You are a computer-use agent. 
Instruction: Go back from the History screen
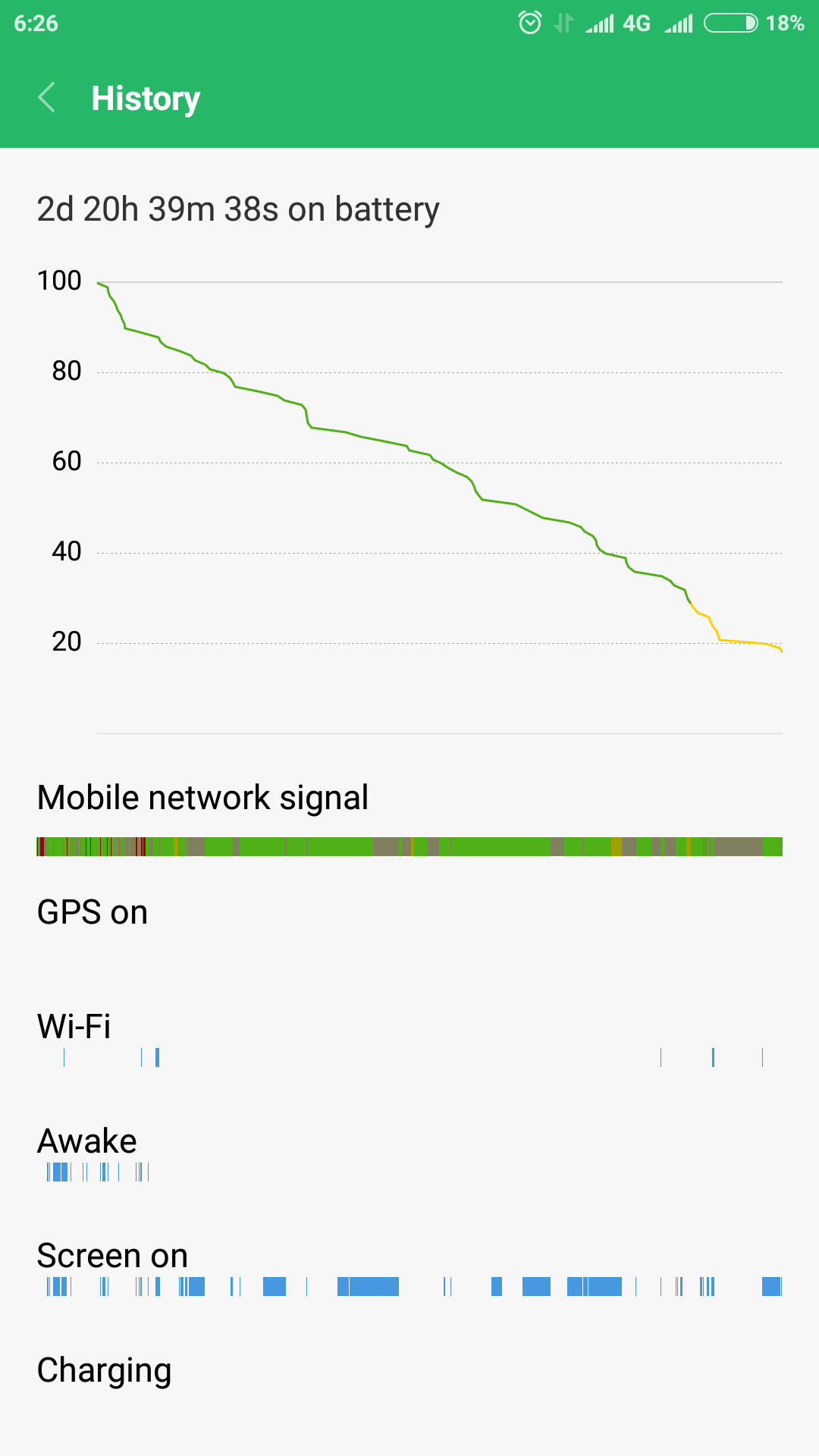[47, 98]
